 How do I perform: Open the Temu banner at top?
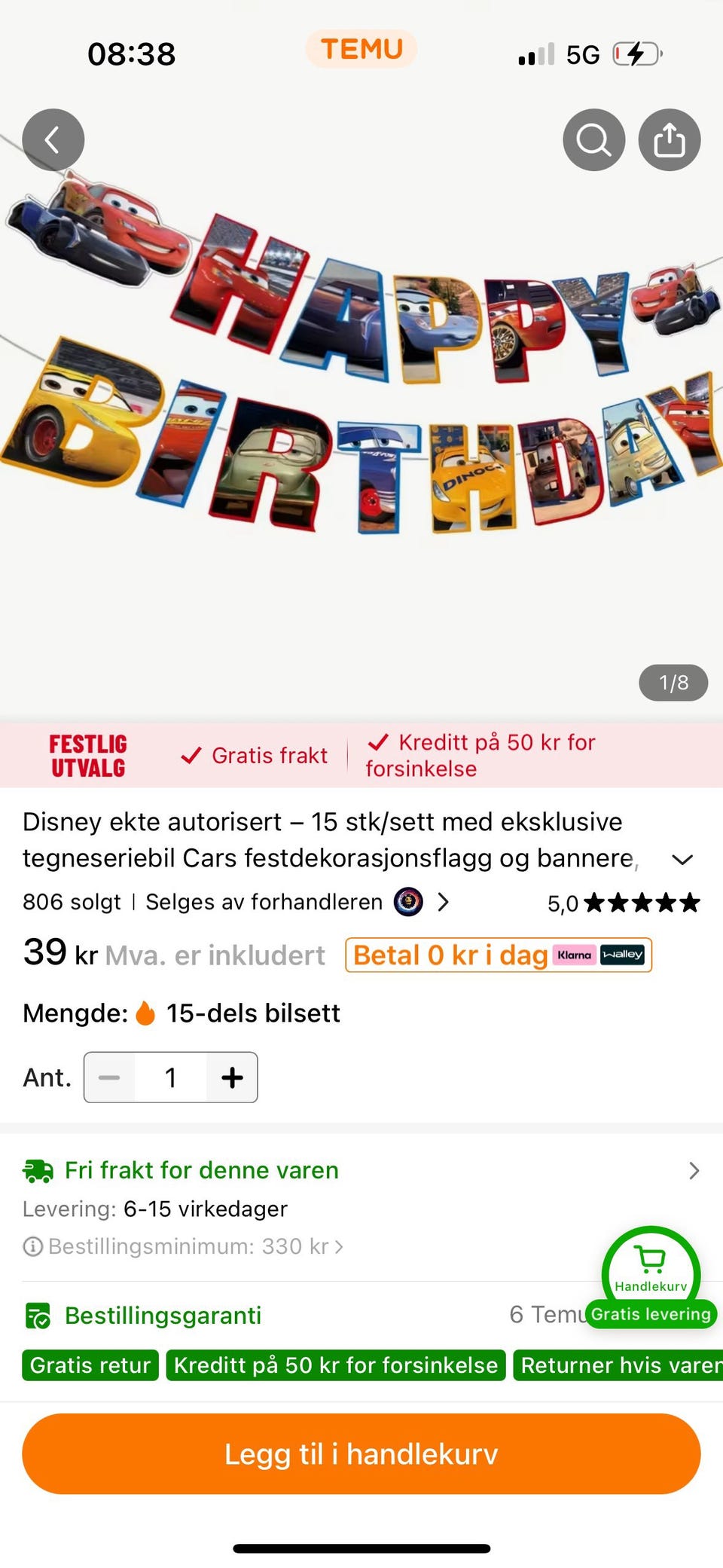[361, 49]
